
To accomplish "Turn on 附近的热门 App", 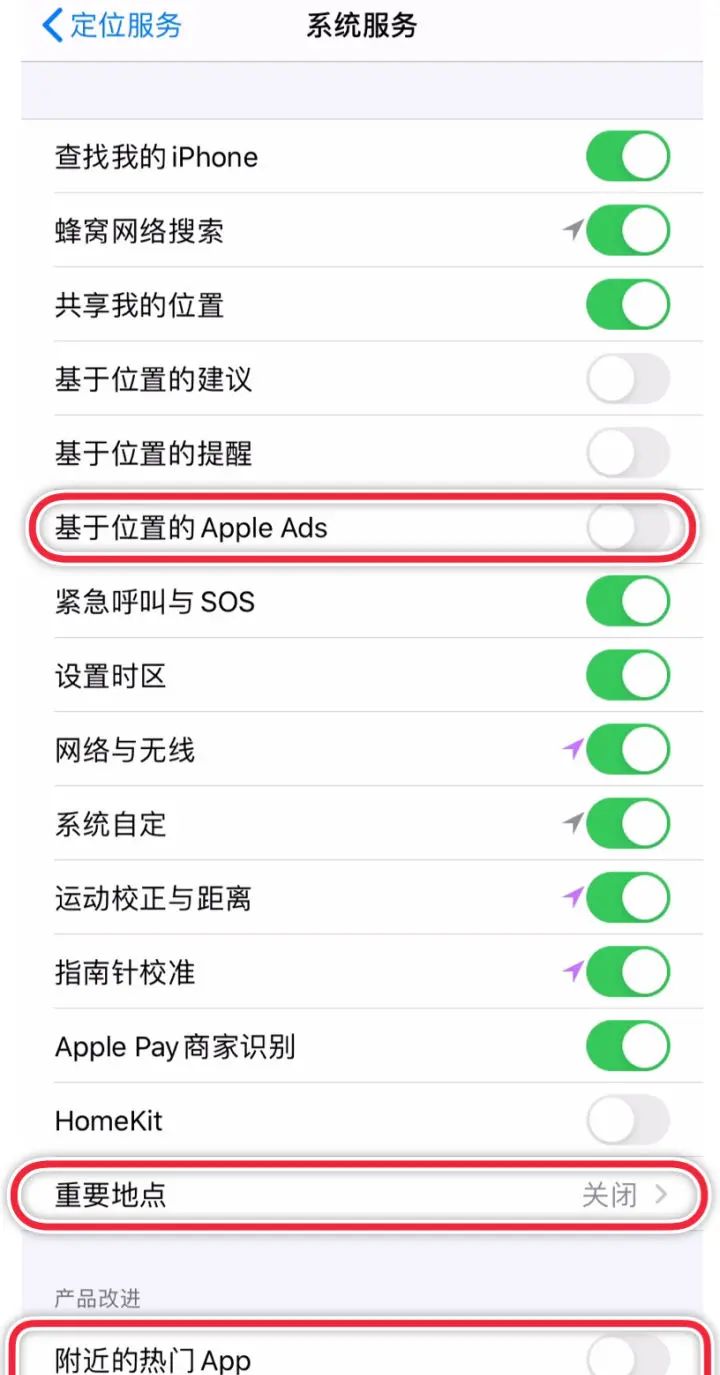I will (x=628, y=1357).
